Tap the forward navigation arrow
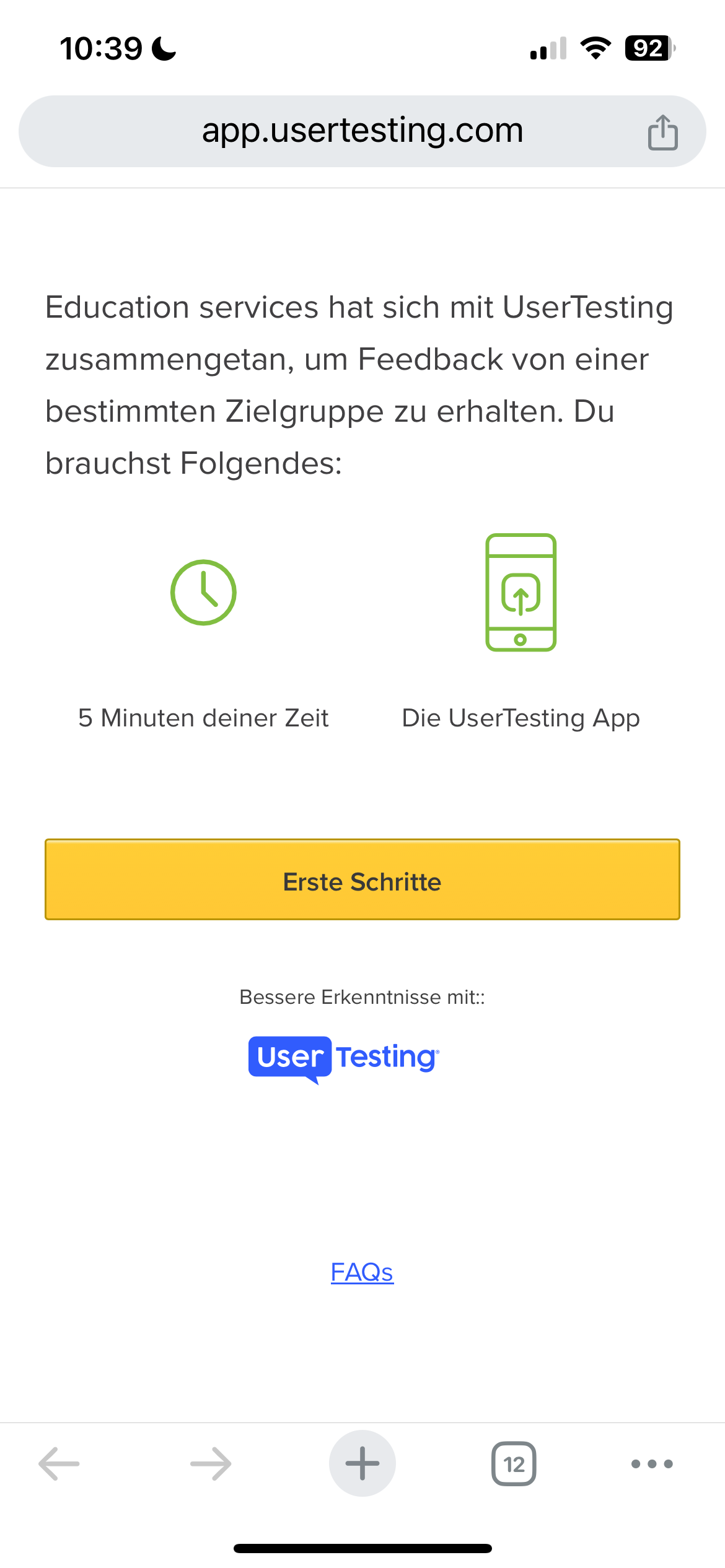The image size is (725, 1568). click(209, 1463)
